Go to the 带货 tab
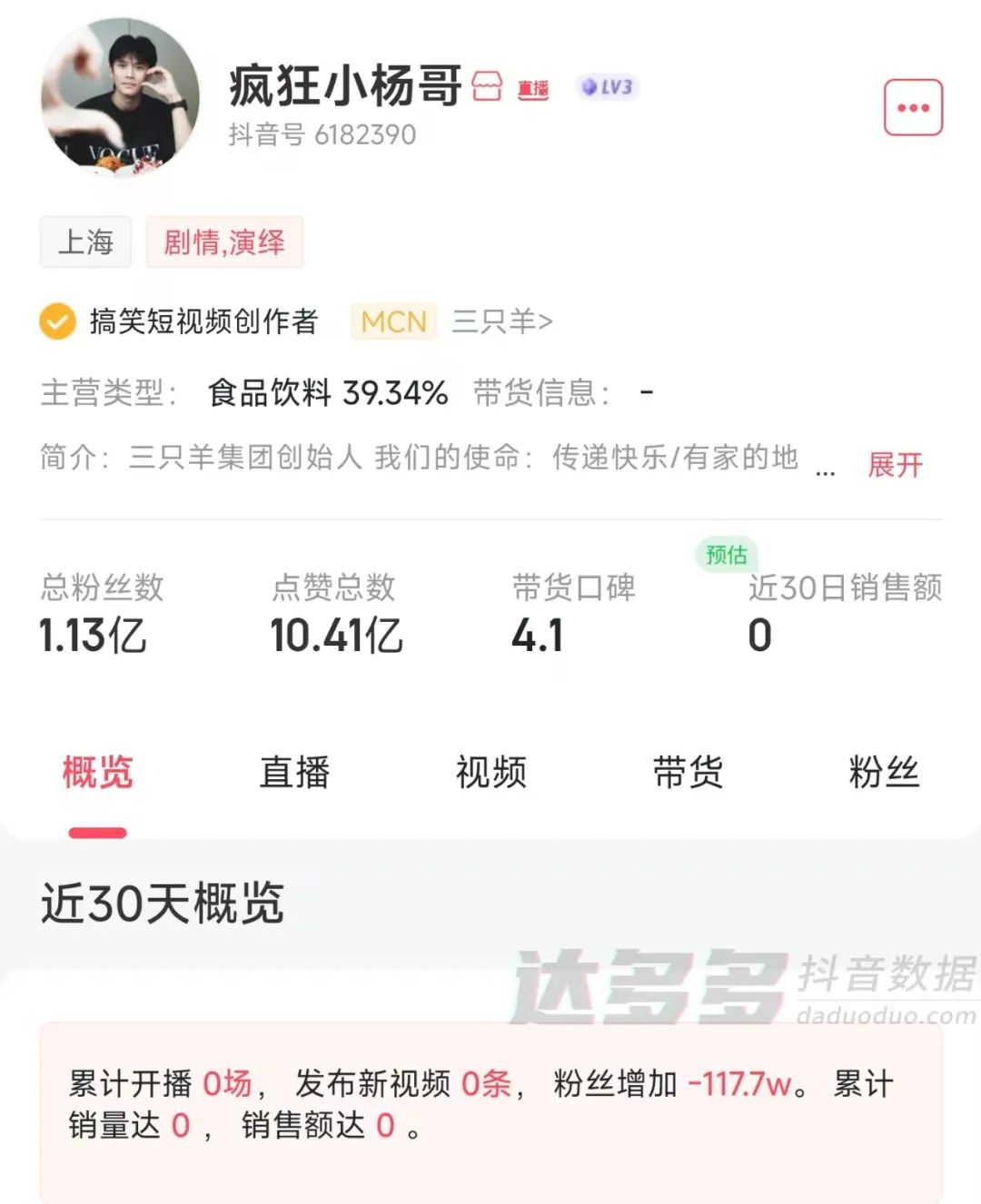This screenshot has height=1204, width=981. point(688,773)
